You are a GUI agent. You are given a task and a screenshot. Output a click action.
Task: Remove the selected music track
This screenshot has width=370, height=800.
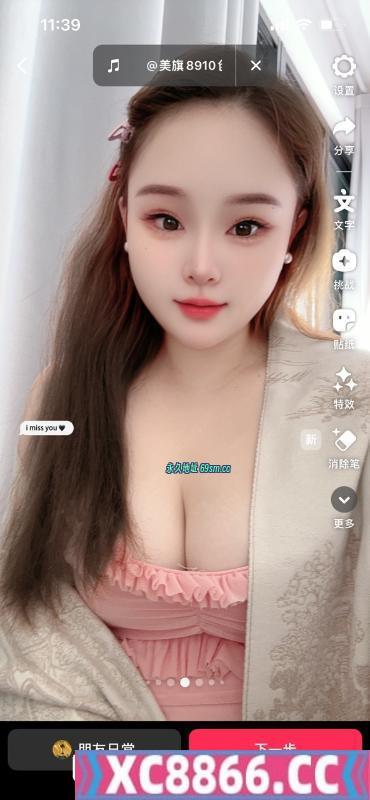(x=256, y=65)
